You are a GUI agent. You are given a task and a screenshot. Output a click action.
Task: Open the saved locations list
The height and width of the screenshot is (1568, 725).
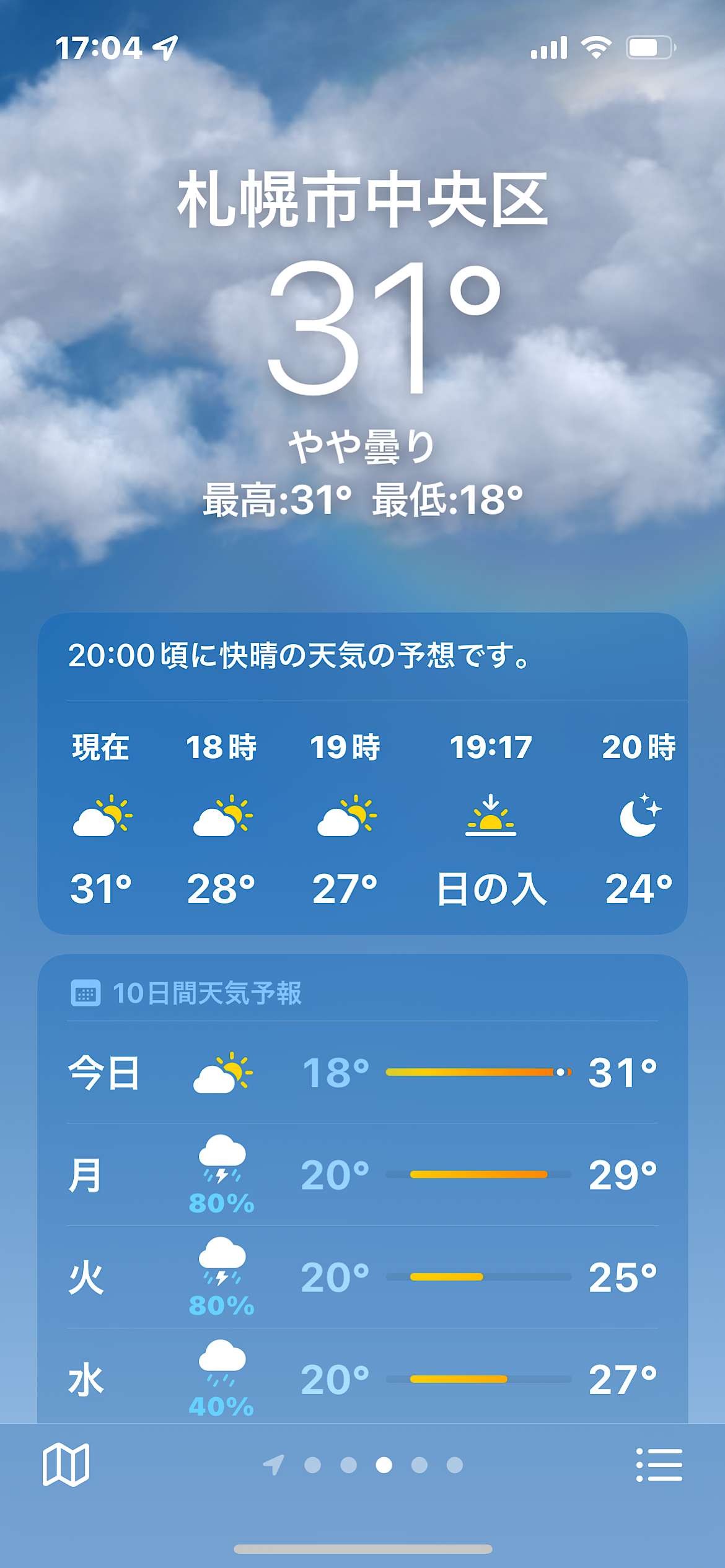(x=659, y=1465)
